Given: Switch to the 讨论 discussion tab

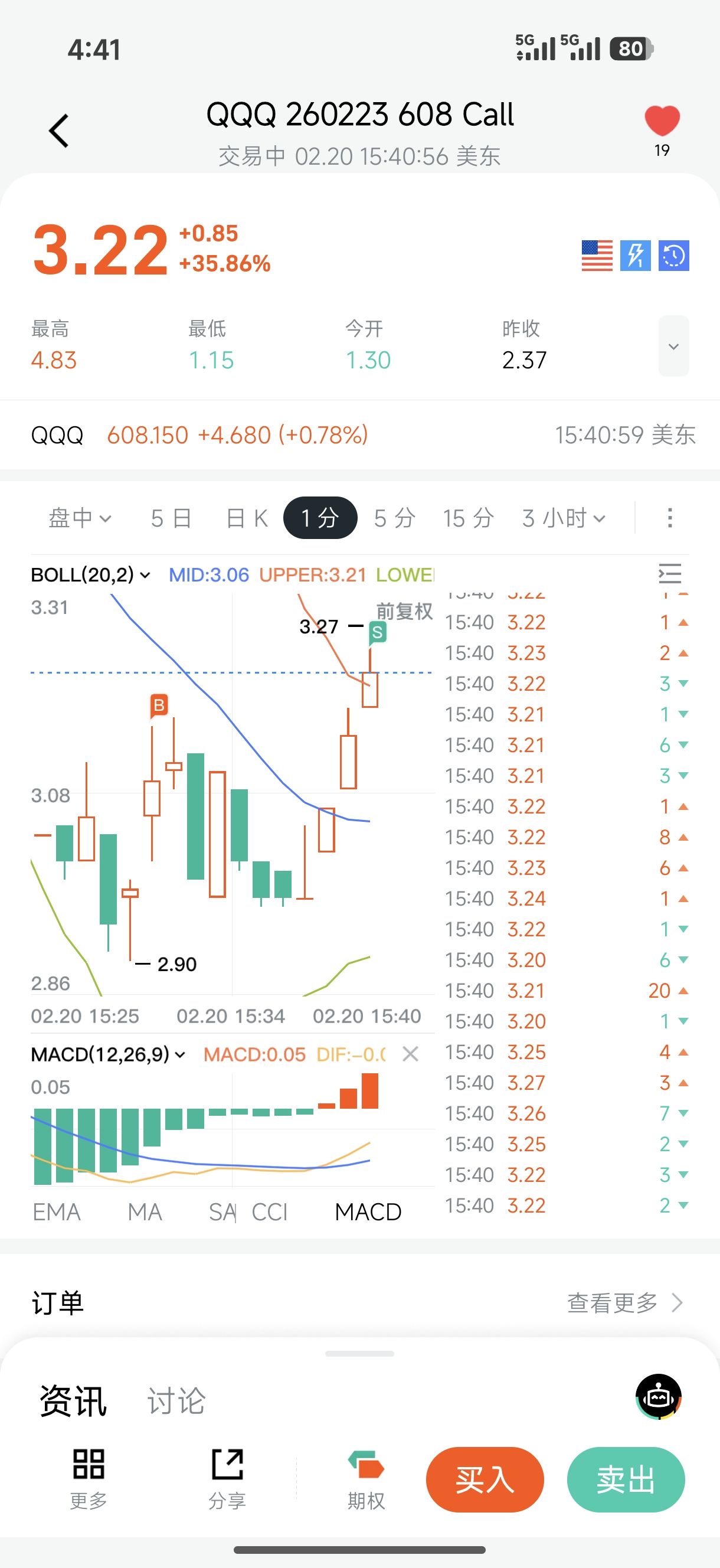Looking at the screenshot, I should pos(176,1400).
